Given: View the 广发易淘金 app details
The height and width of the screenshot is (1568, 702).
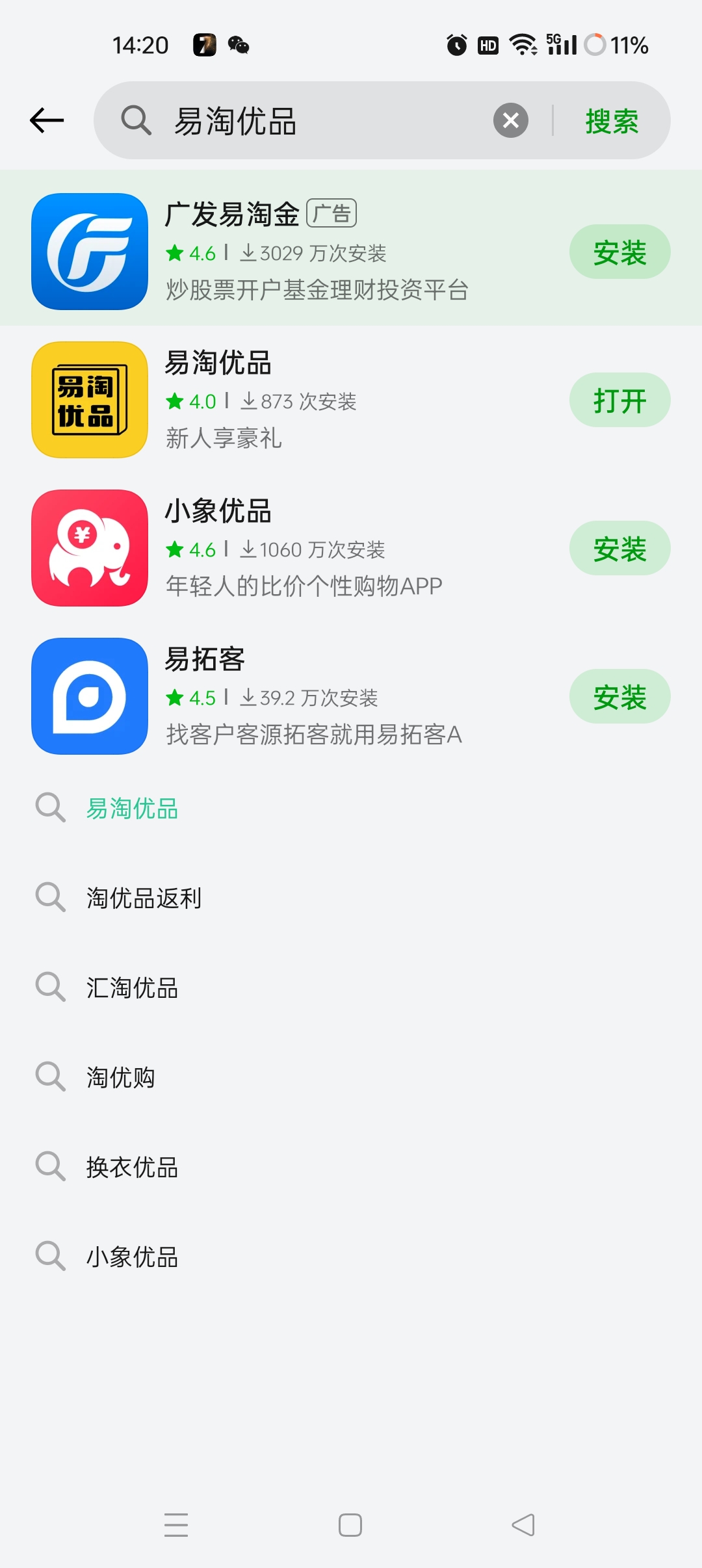Looking at the screenshot, I should [312, 252].
